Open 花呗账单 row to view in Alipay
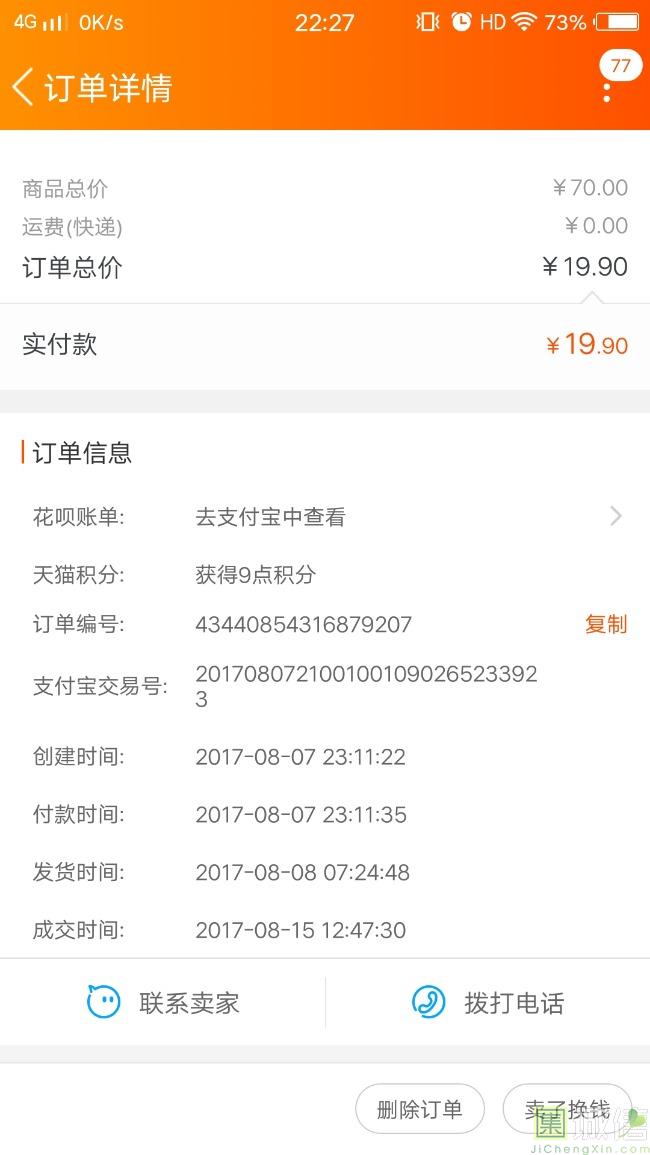Viewport: 650px width, 1155px height. click(x=325, y=516)
